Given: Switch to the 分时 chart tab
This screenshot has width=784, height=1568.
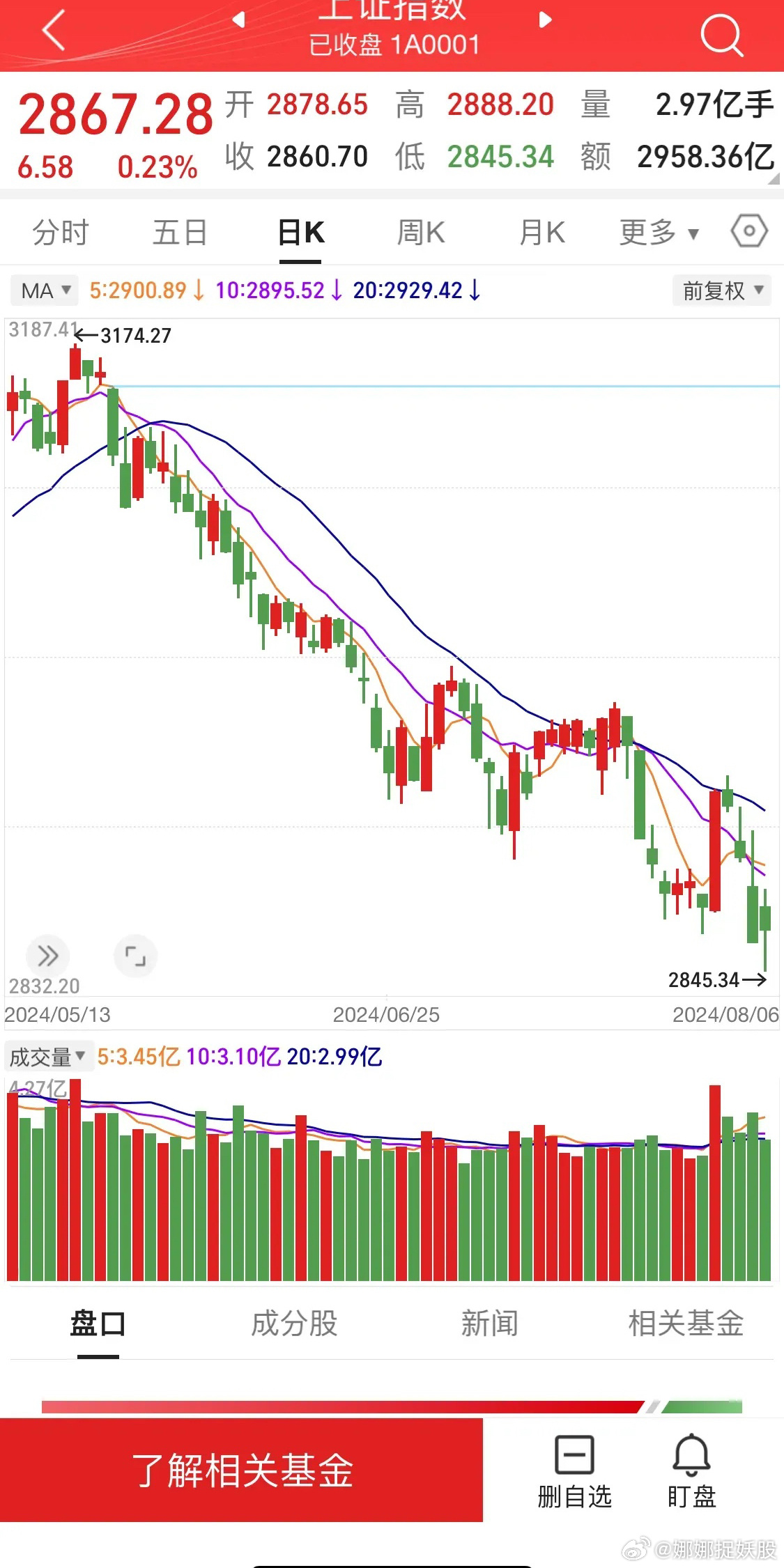Looking at the screenshot, I should [x=61, y=233].
